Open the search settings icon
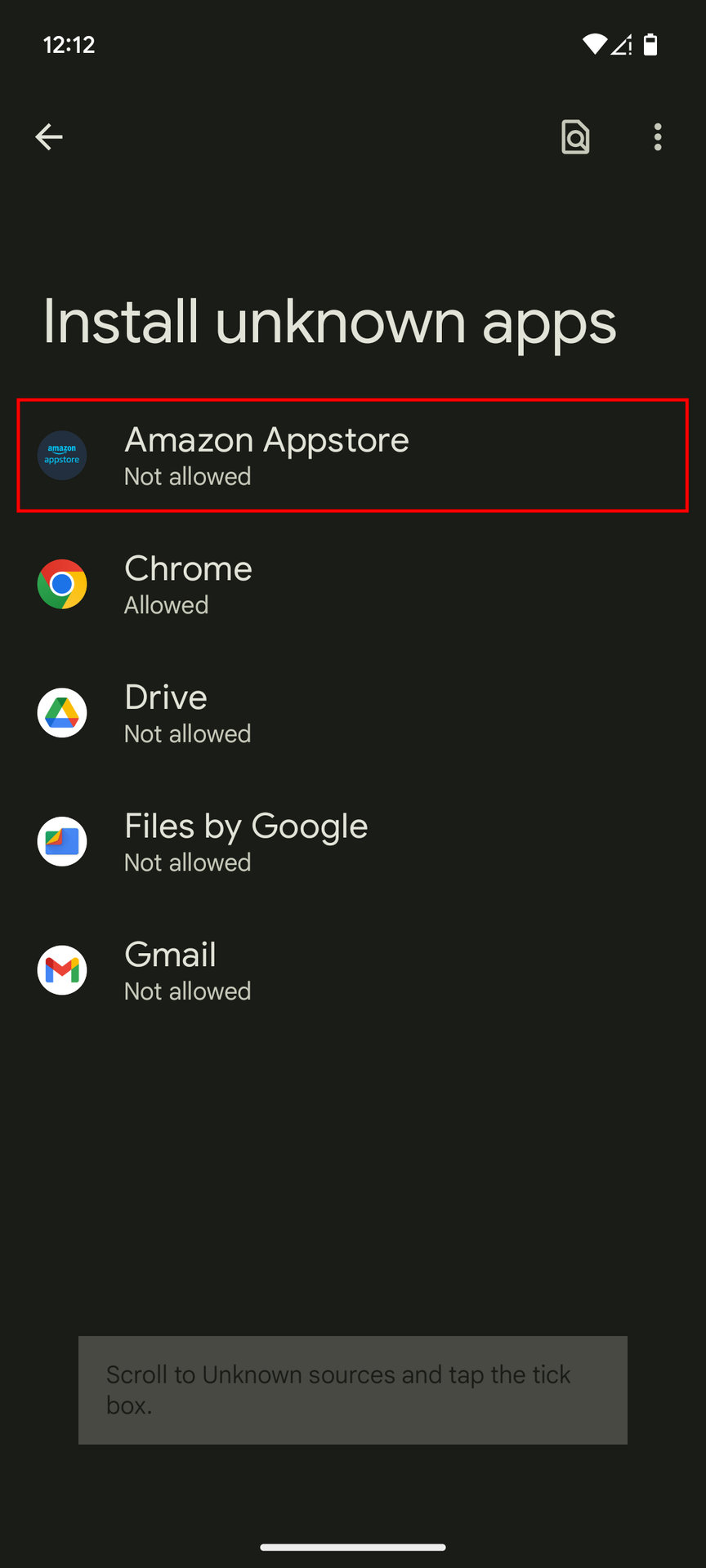The width and height of the screenshot is (706, 1568). click(x=575, y=137)
